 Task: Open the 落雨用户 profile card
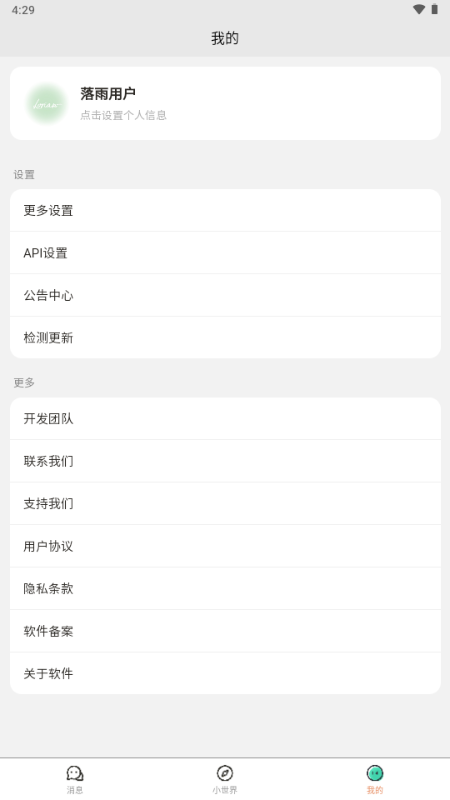click(225, 103)
